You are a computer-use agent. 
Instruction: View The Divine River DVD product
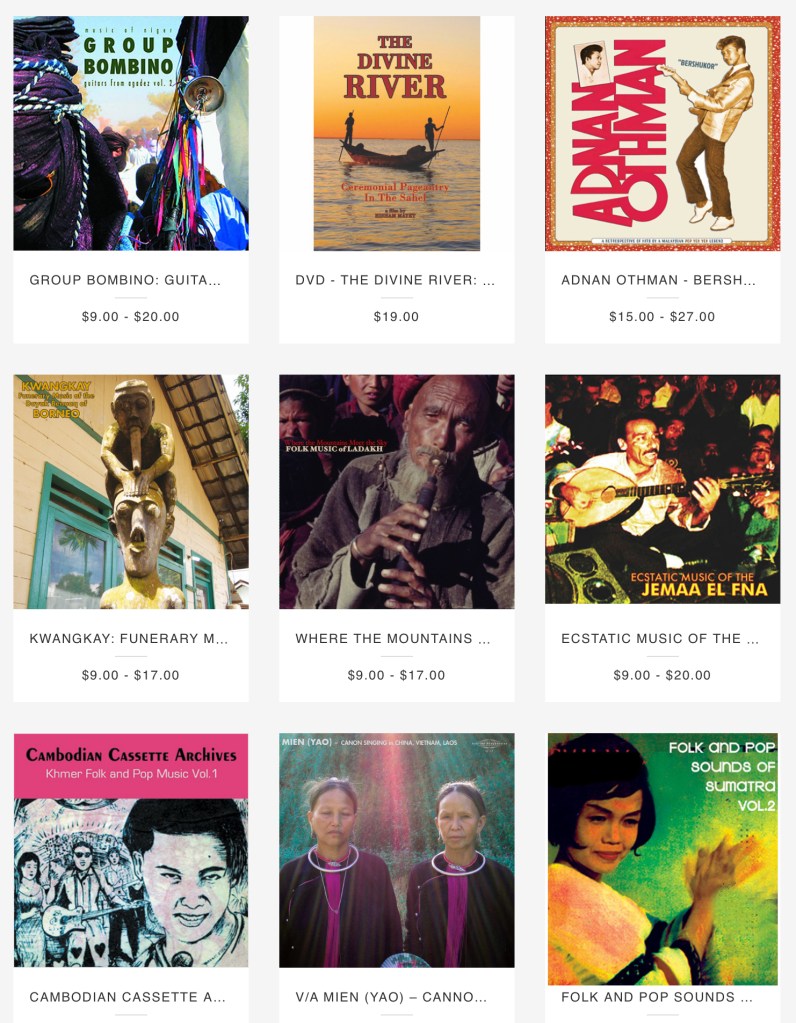click(x=396, y=133)
